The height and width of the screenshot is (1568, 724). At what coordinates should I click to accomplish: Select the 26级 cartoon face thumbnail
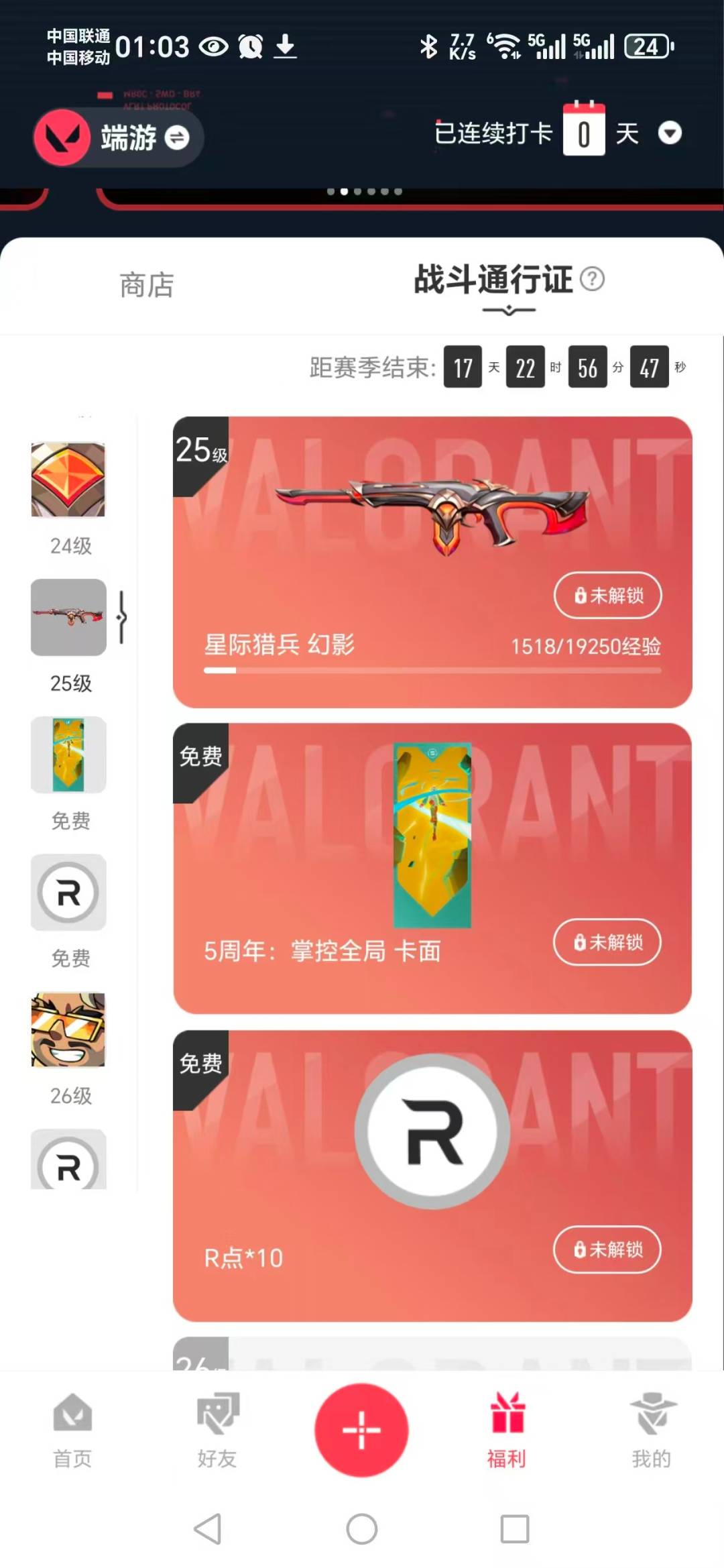tap(68, 1030)
